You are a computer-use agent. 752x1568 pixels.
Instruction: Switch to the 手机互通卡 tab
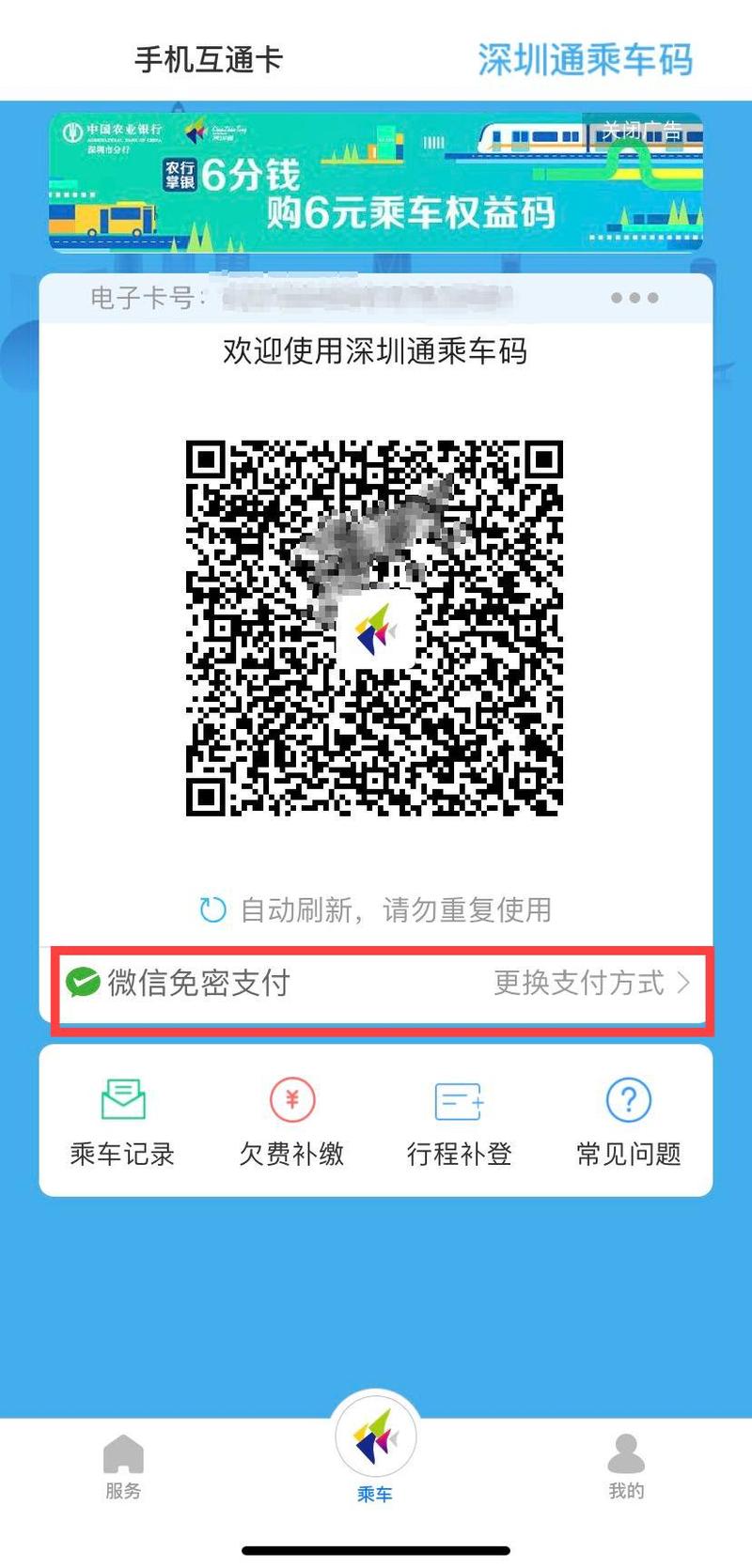point(208,59)
